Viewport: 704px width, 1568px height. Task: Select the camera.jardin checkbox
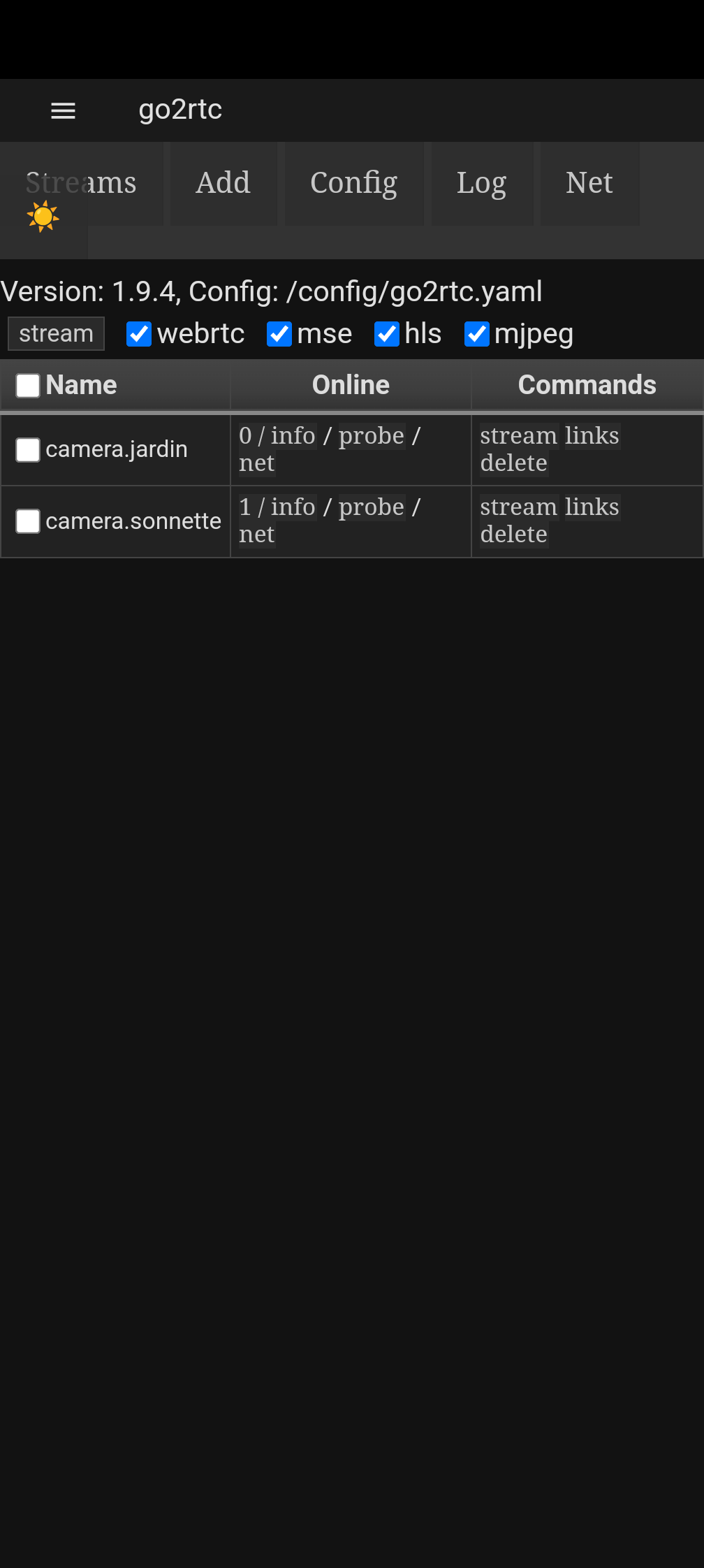point(28,450)
